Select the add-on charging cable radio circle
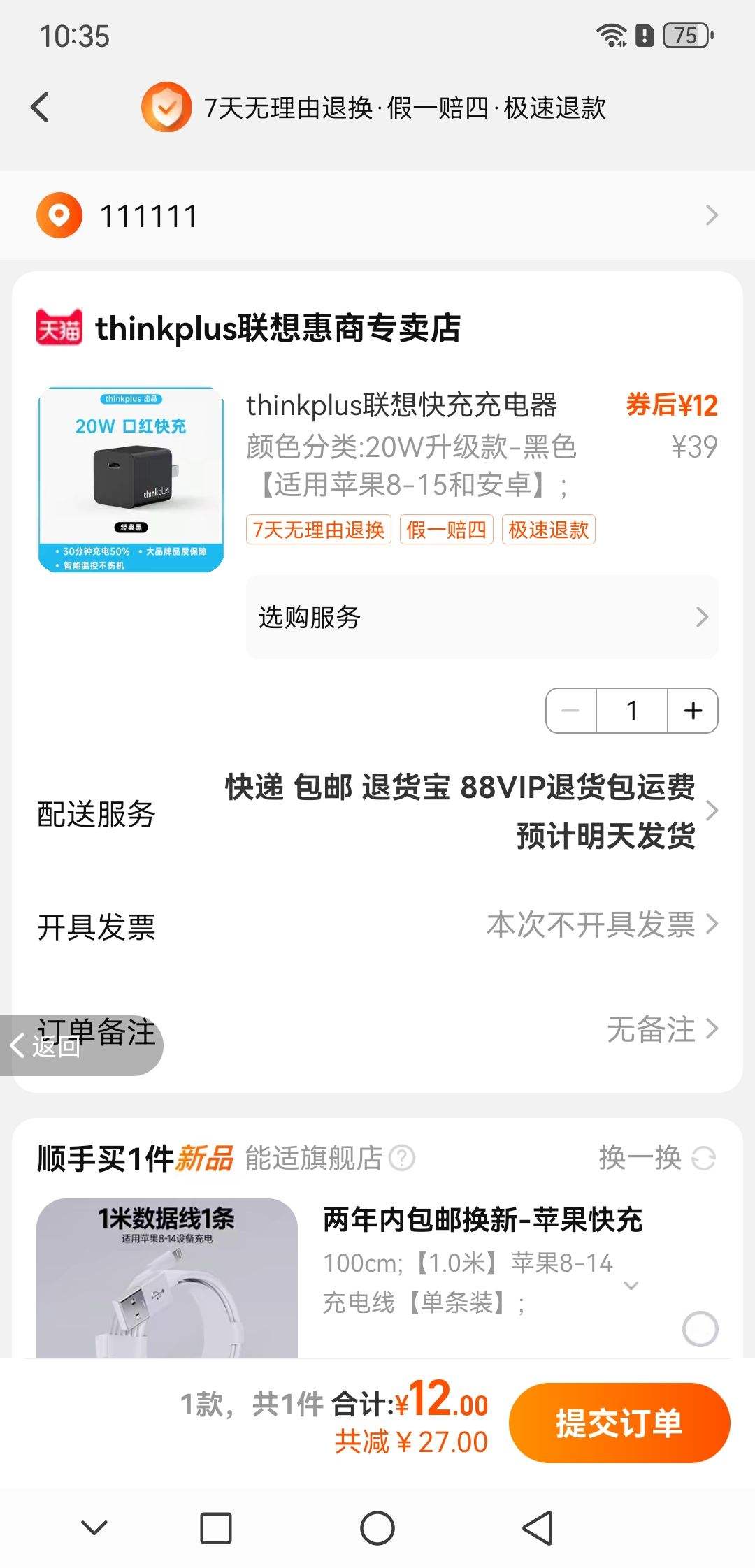Viewport: 755px width, 1568px height. pos(701,1328)
